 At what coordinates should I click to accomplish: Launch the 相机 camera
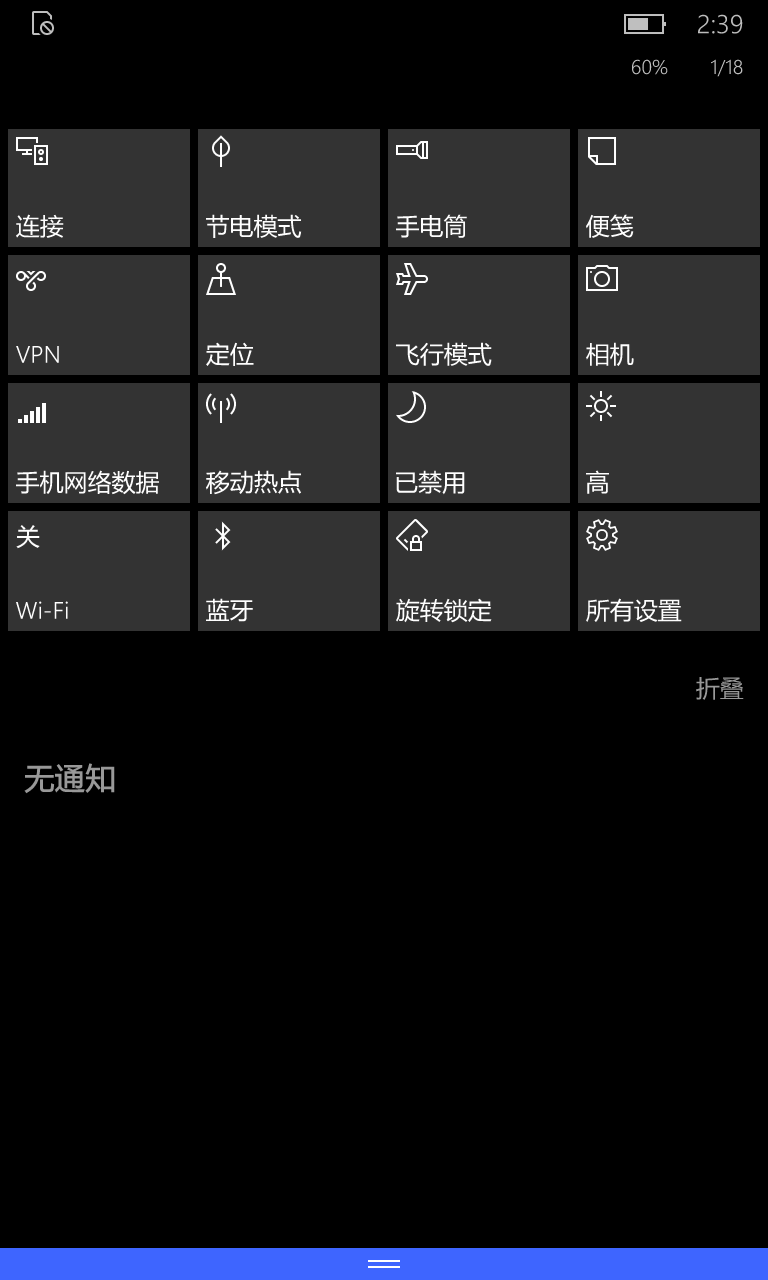click(x=669, y=315)
